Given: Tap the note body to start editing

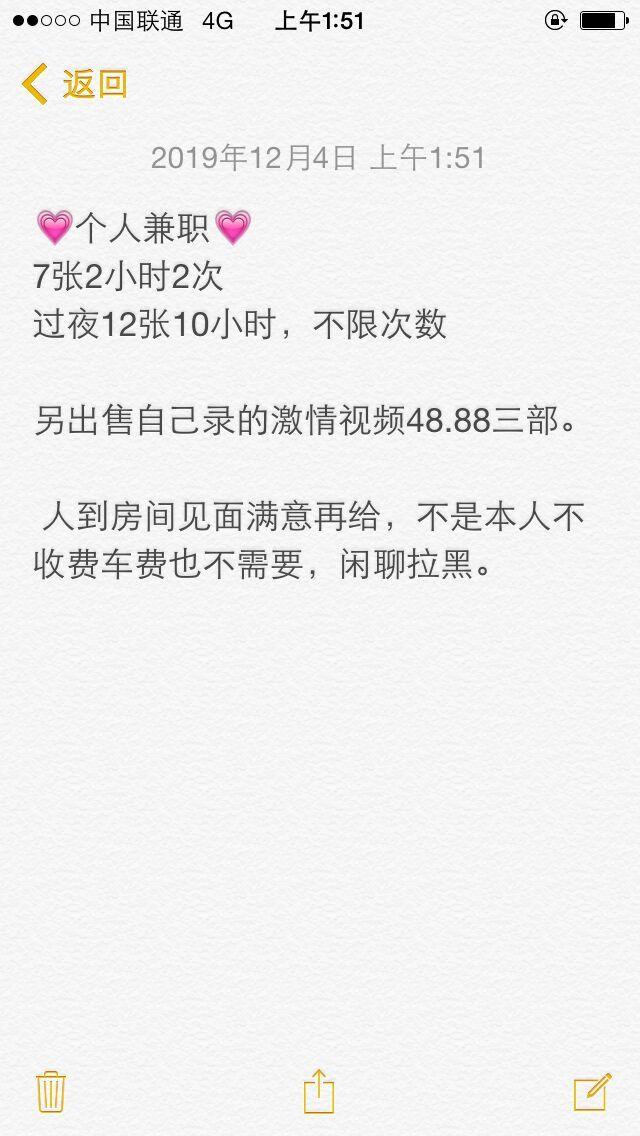Looking at the screenshot, I should pos(310,420).
